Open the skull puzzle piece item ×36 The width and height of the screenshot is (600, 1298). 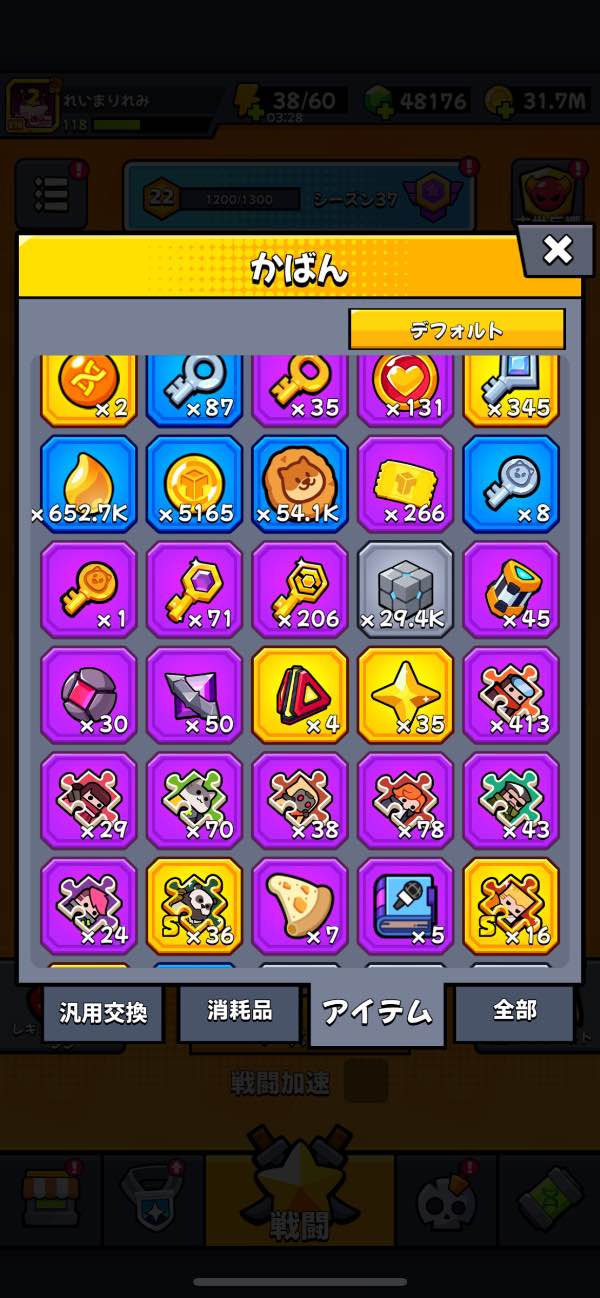pyautogui.click(x=195, y=905)
